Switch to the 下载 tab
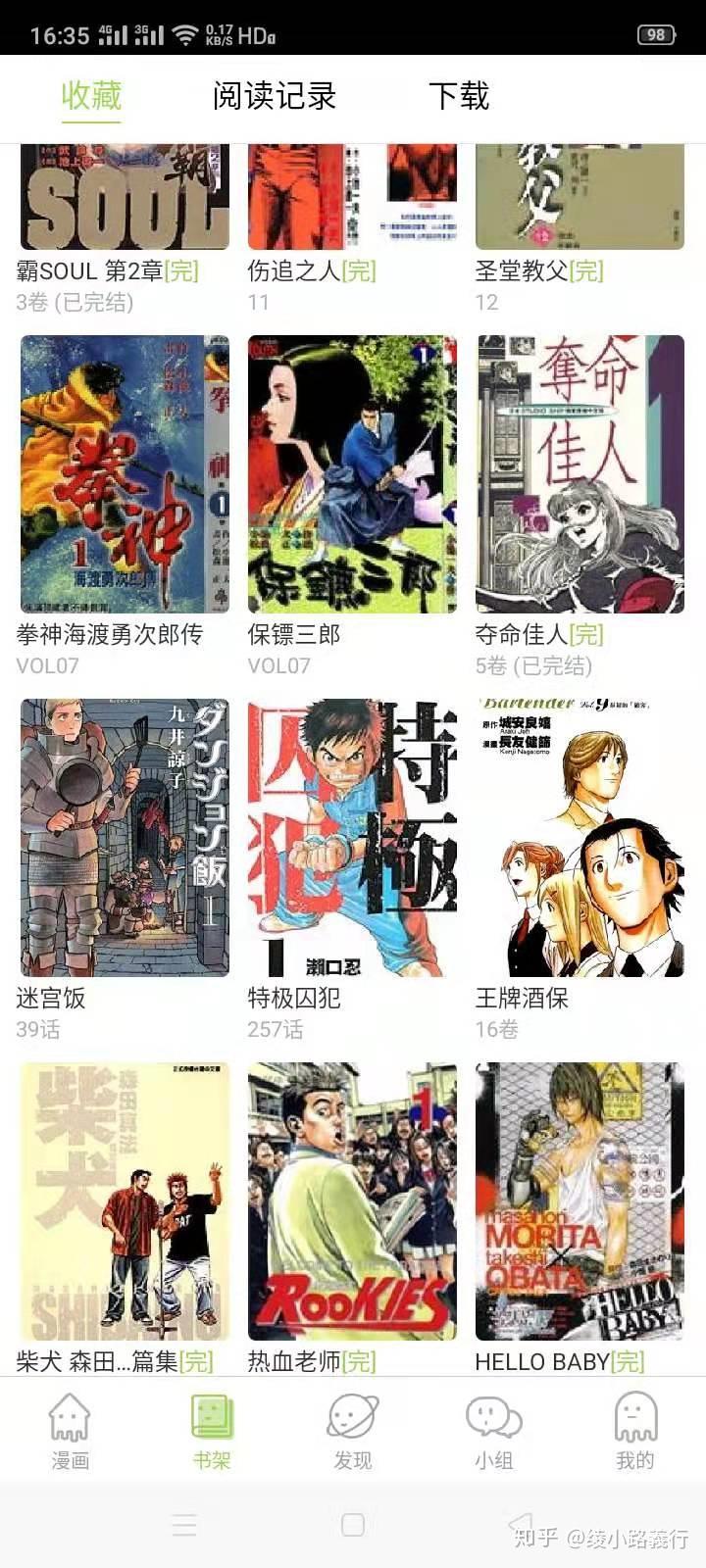Screen dimensions: 706x1568 [x=458, y=96]
